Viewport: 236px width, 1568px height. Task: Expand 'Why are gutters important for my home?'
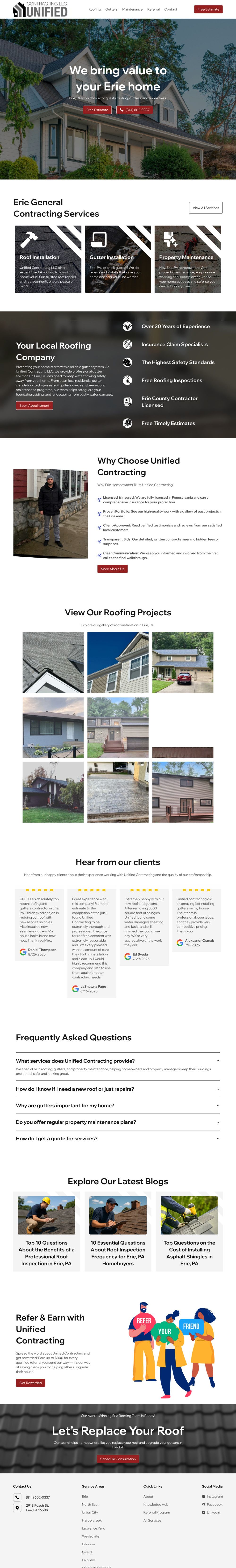(118, 1105)
